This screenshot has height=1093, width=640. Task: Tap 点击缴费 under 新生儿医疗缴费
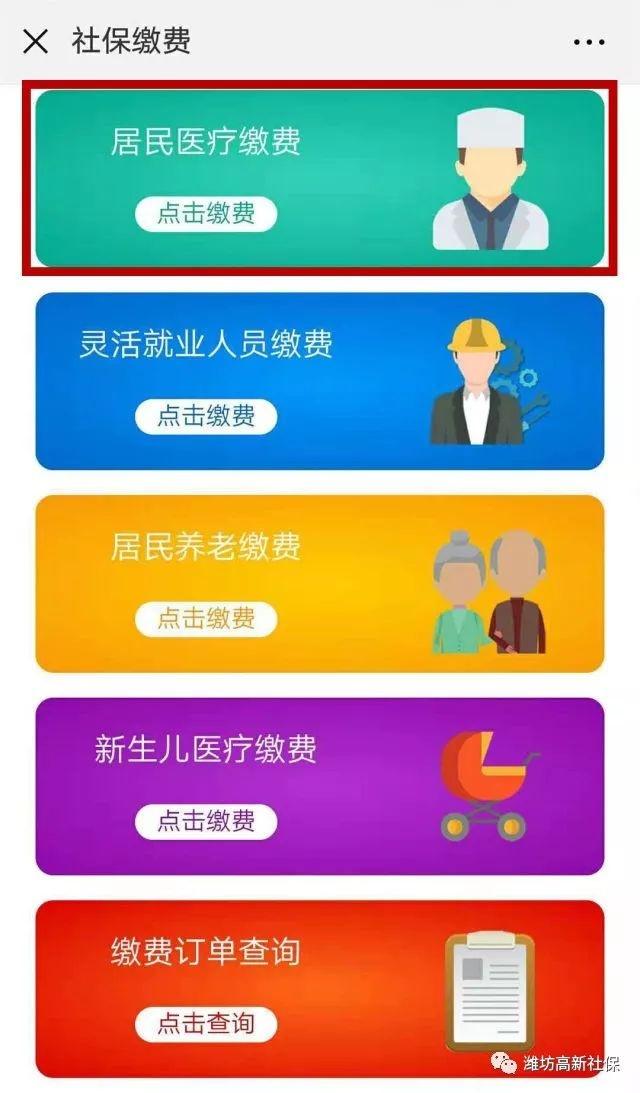pyautogui.click(x=206, y=821)
